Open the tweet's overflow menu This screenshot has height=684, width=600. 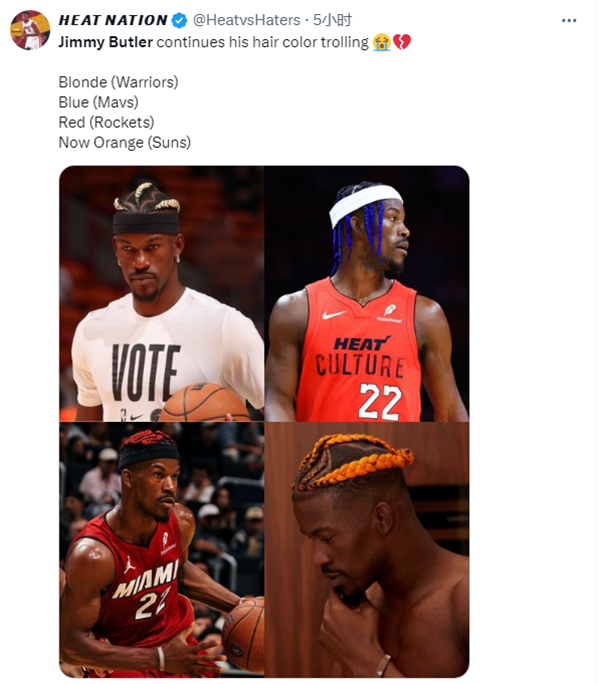568,20
